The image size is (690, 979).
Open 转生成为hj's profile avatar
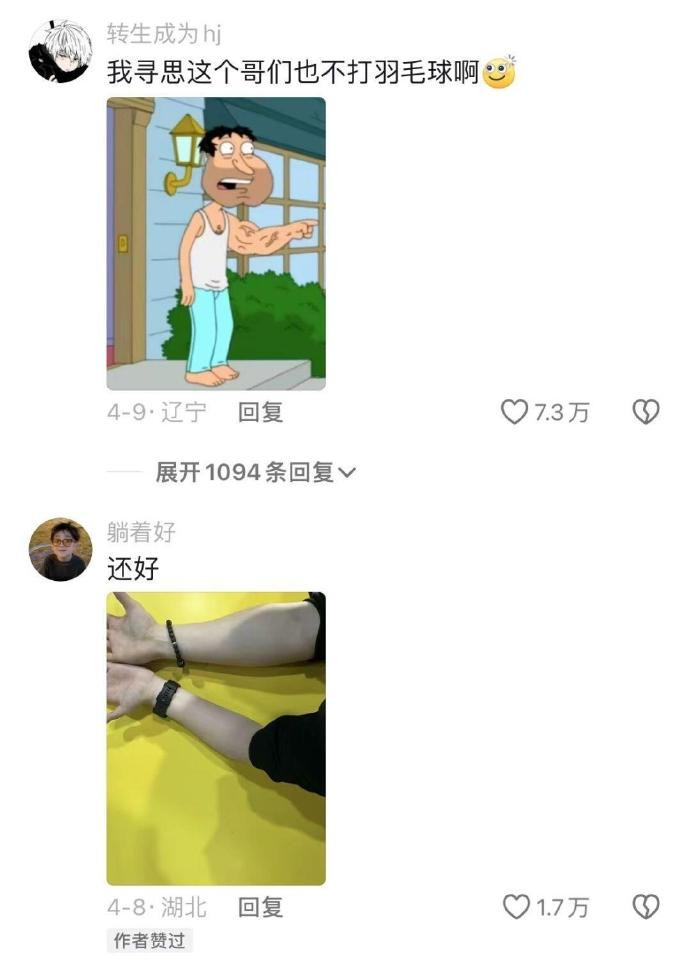(x=60, y=51)
